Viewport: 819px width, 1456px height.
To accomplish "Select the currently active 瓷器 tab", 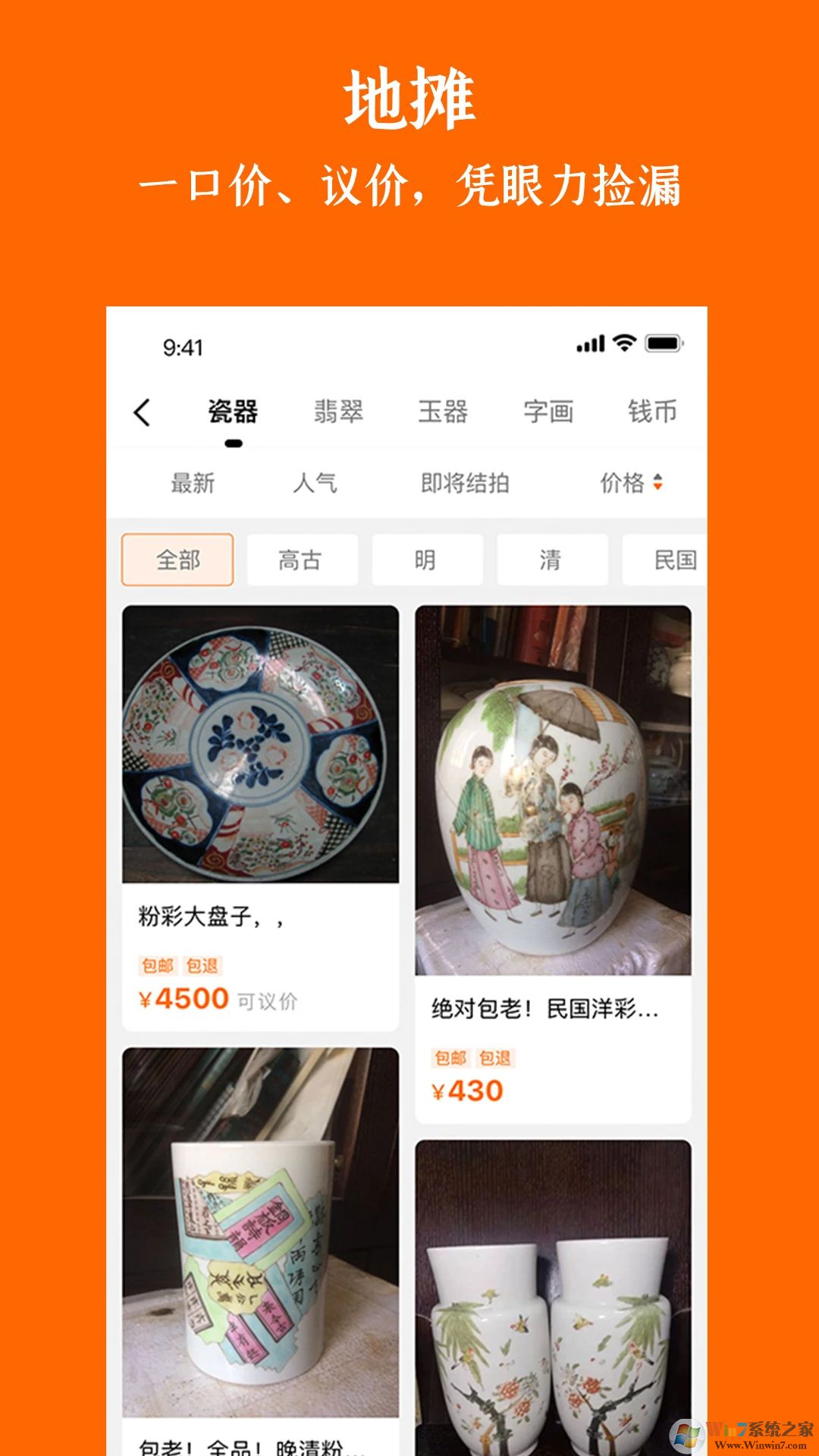I will (x=234, y=410).
